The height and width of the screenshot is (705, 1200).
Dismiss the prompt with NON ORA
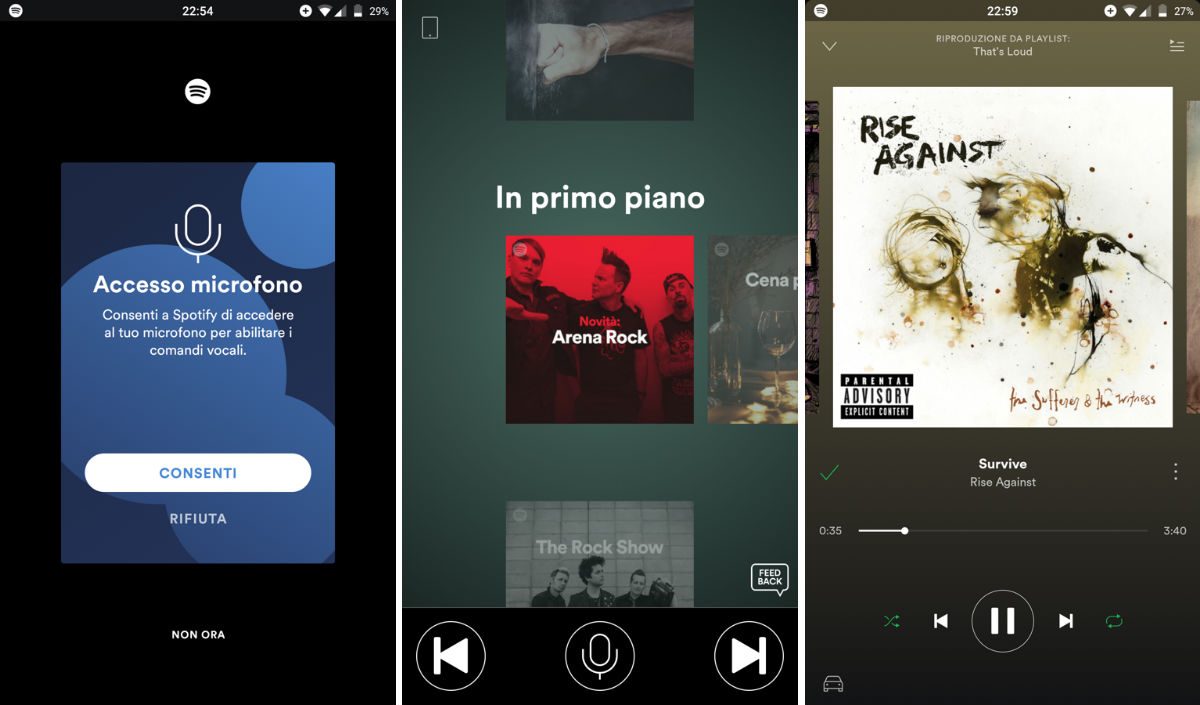pos(198,634)
